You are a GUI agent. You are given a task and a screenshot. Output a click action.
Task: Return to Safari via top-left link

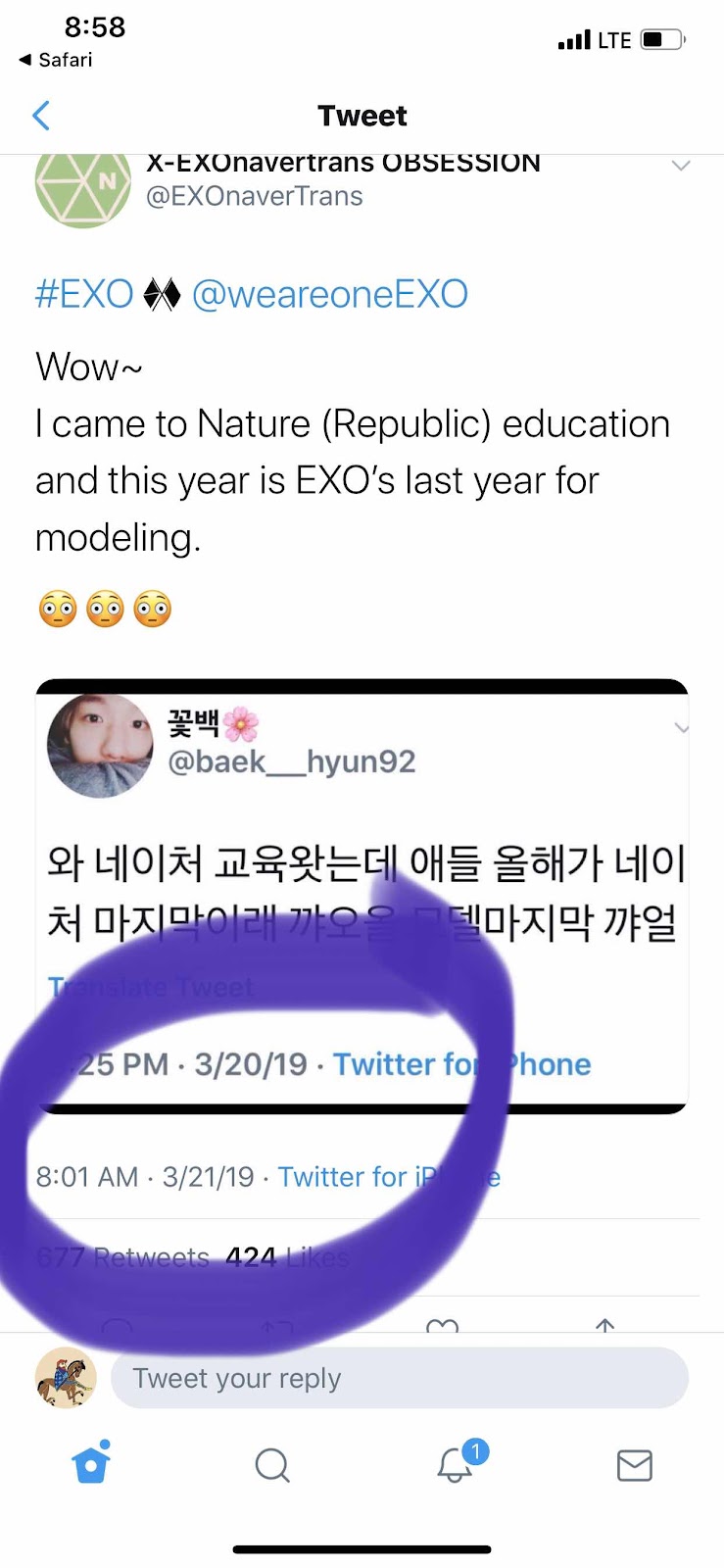pos(56,60)
